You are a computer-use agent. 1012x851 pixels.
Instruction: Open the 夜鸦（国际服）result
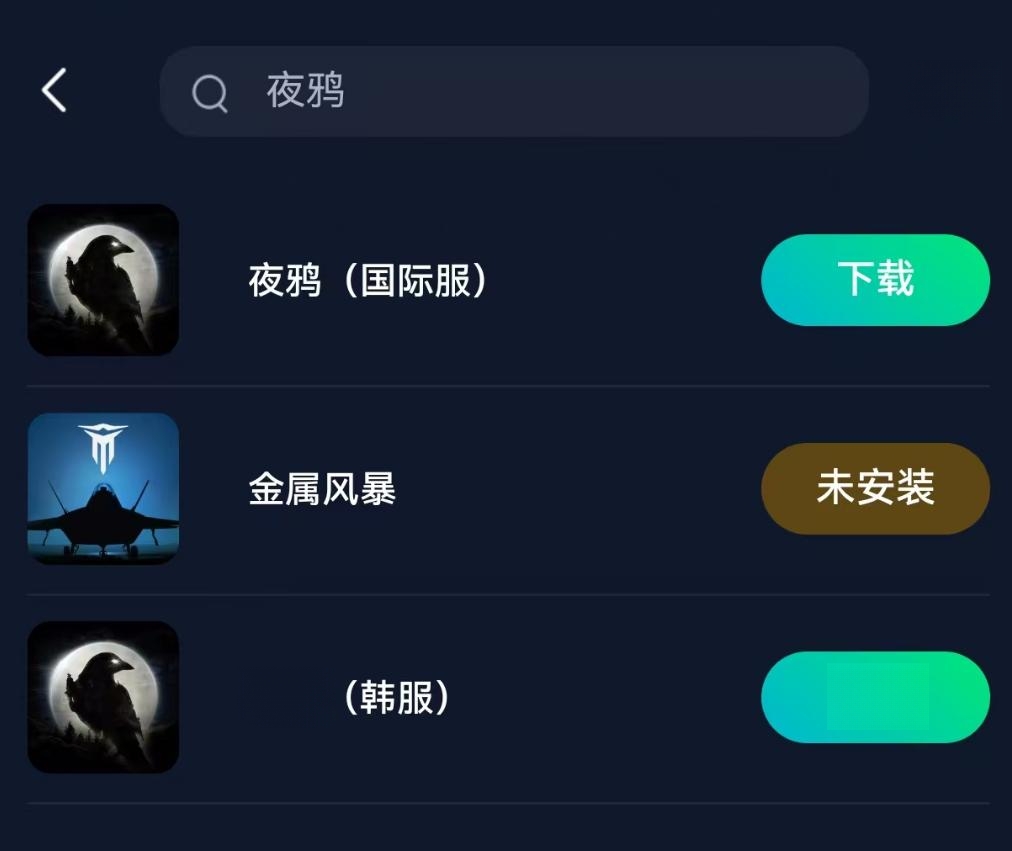point(368,281)
